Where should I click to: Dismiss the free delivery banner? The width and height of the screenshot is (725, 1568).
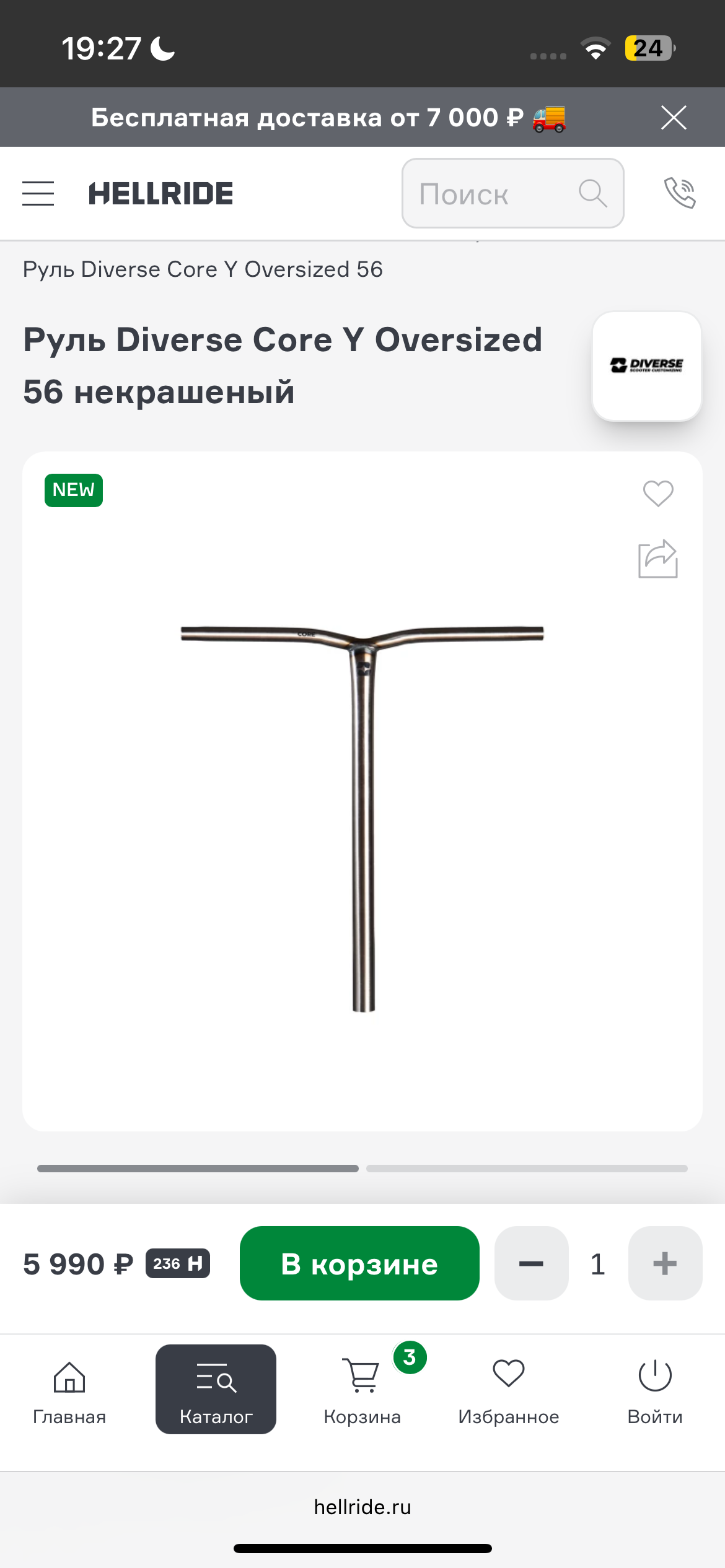click(673, 118)
